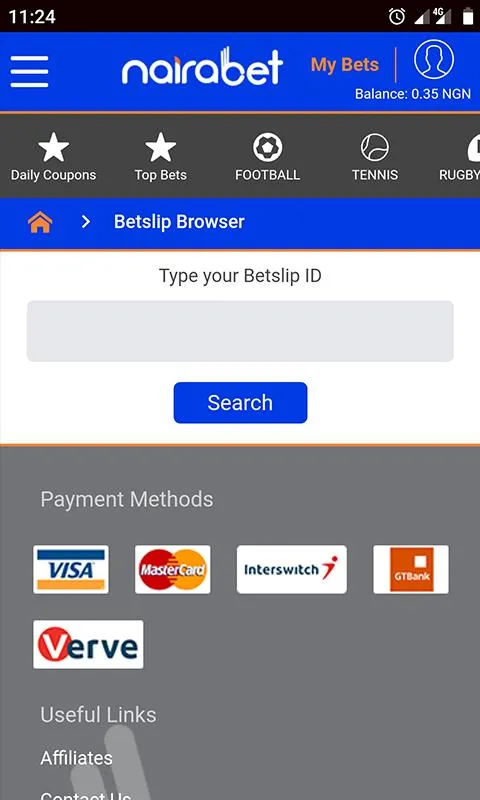Open the hamburger drawer menu
Image resolution: width=480 pixels, height=800 pixels.
30,71
